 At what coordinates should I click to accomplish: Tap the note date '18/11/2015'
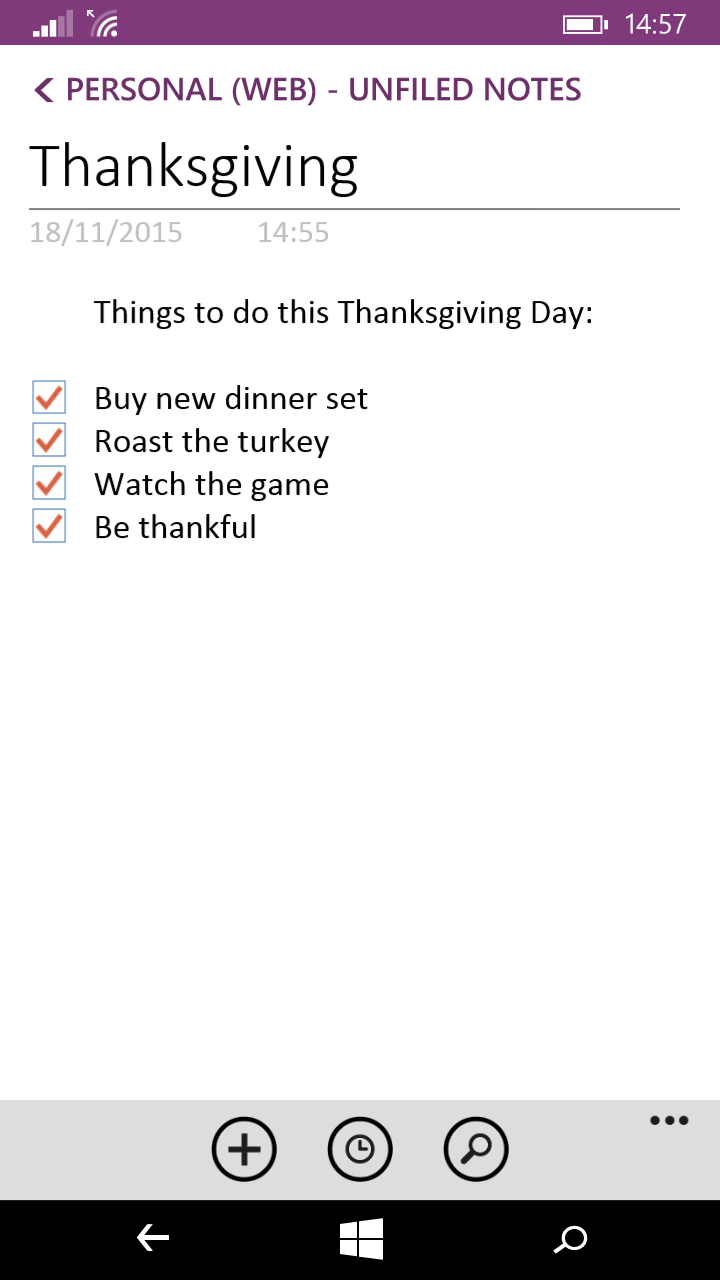(x=105, y=232)
